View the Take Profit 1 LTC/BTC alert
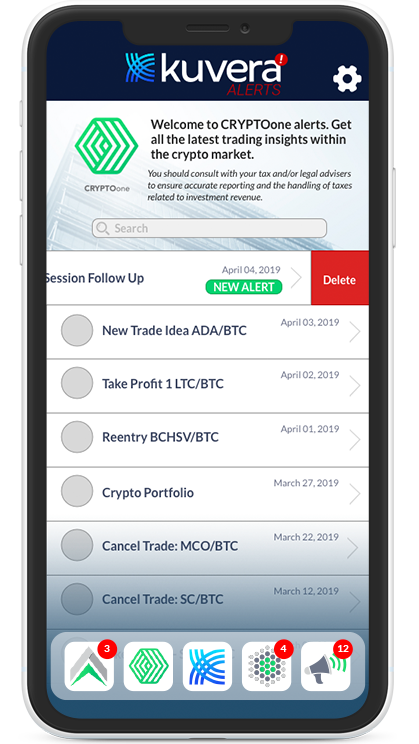Viewport: 419px width, 744px height. [x=207, y=386]
